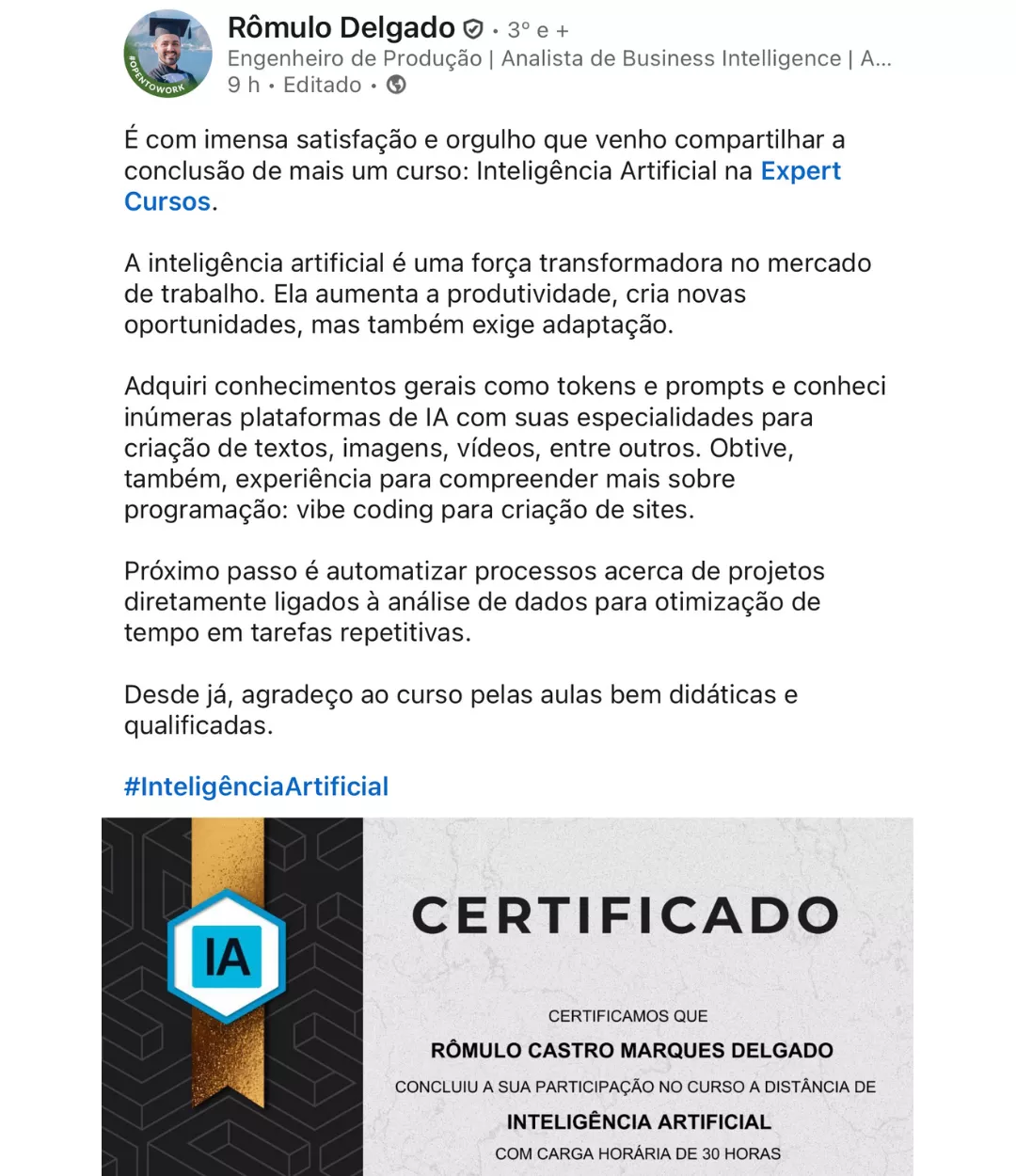The height and width of the screenshot is (1176, 1016).
Task: Open the #InteligênciaArtificial hashtag
Action: pos(256,787)
